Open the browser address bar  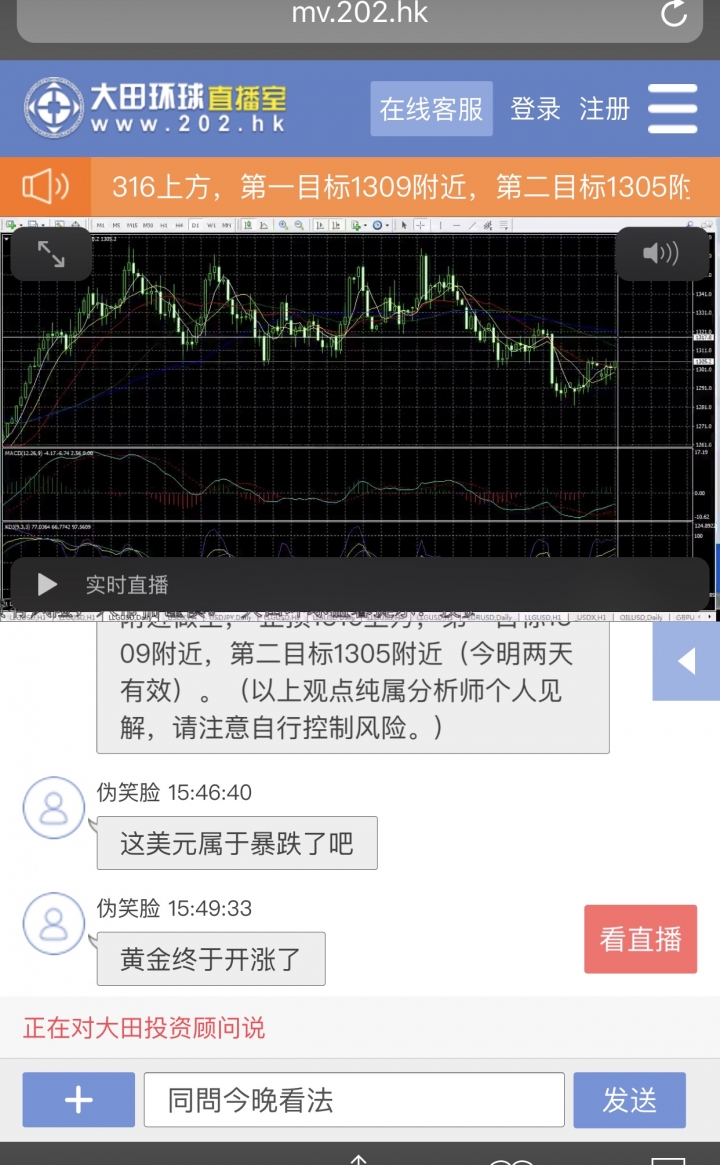point(360,14)
